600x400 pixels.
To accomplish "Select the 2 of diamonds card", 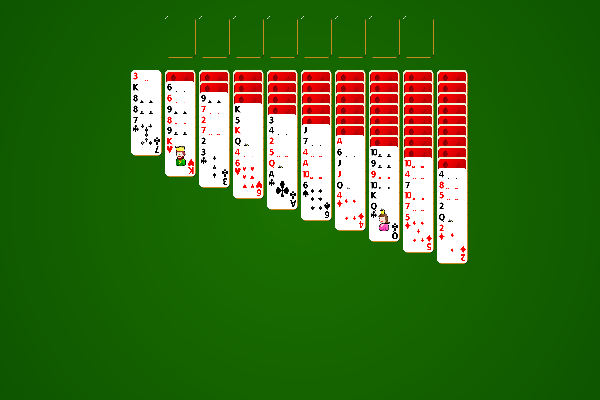I will [x=452, y=246].
